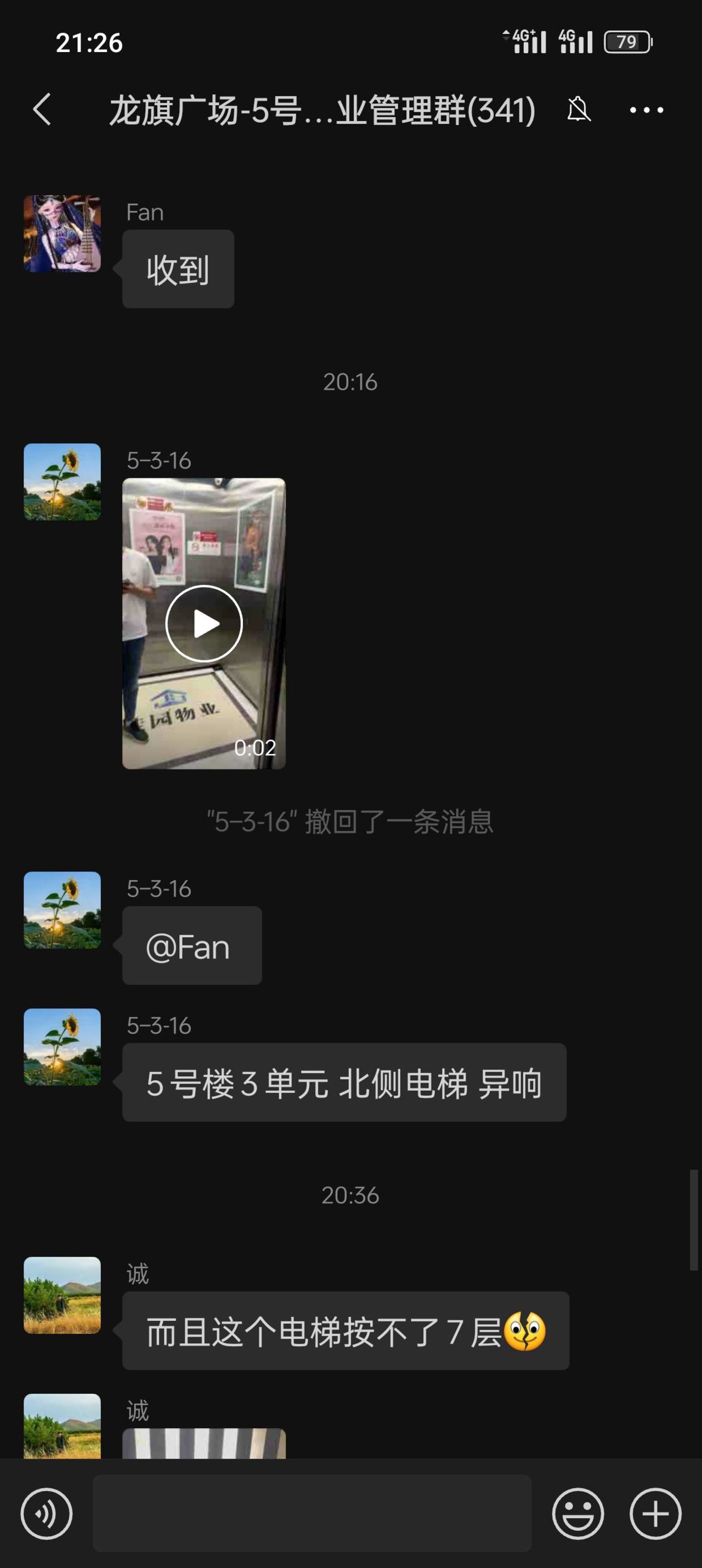Go back from the group chat
702x1568 pixels.
(42, 110)
